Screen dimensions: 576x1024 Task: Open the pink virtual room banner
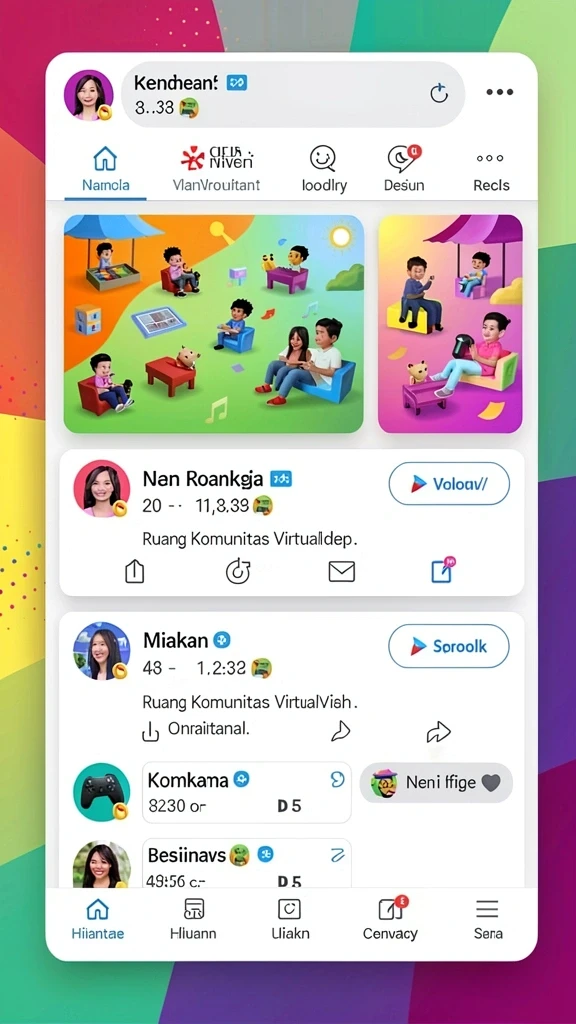450,323
